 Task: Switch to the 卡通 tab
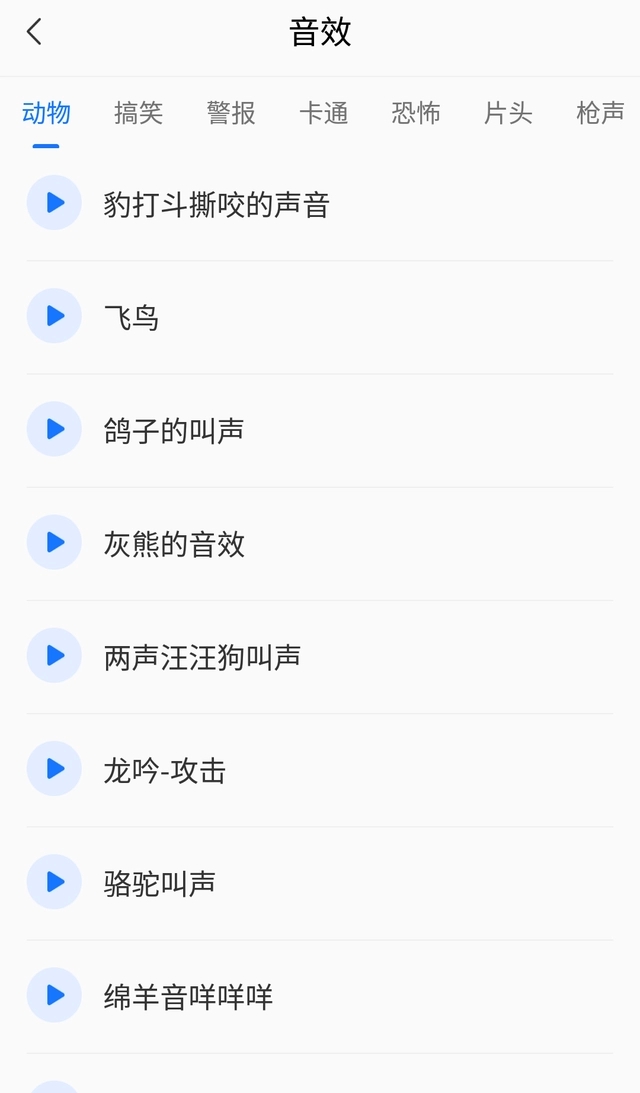point(324,113)
